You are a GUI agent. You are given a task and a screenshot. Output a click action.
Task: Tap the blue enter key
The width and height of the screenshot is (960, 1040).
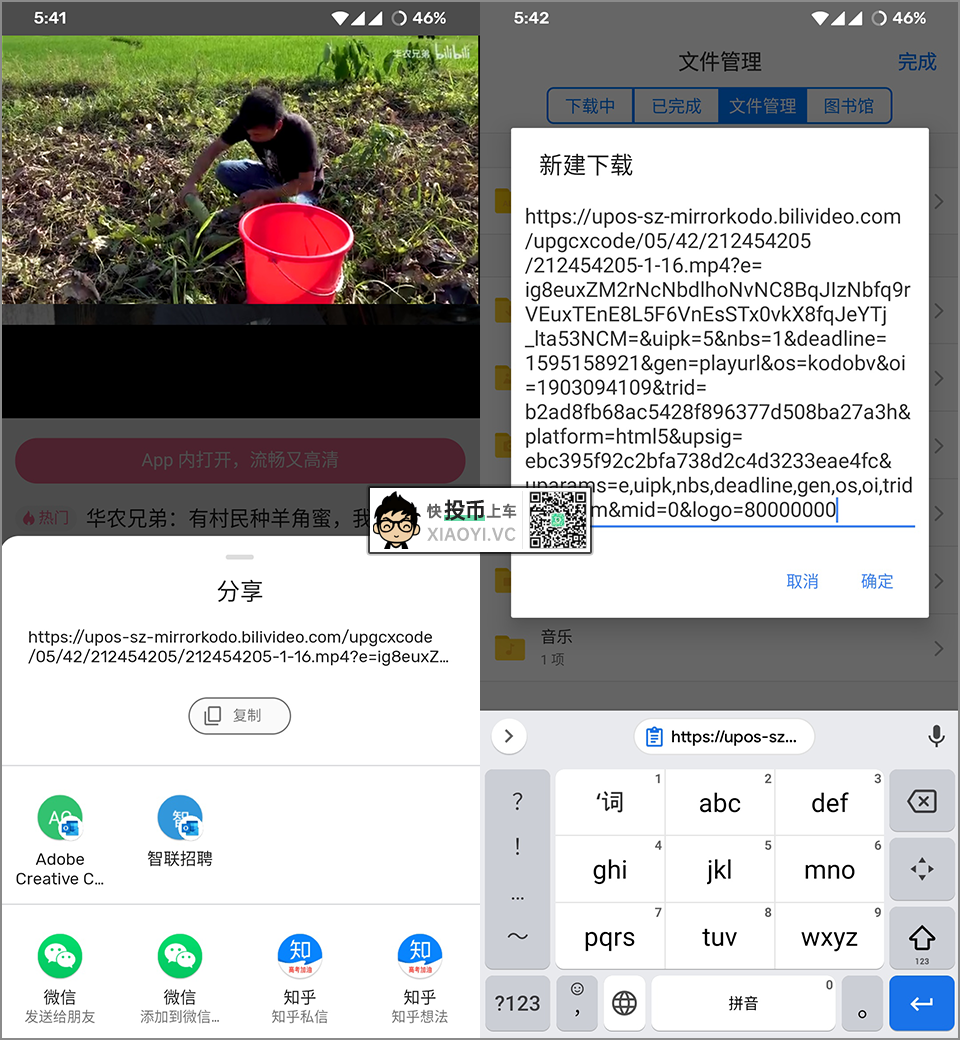pyautogui.click(x=921, y=1003)
